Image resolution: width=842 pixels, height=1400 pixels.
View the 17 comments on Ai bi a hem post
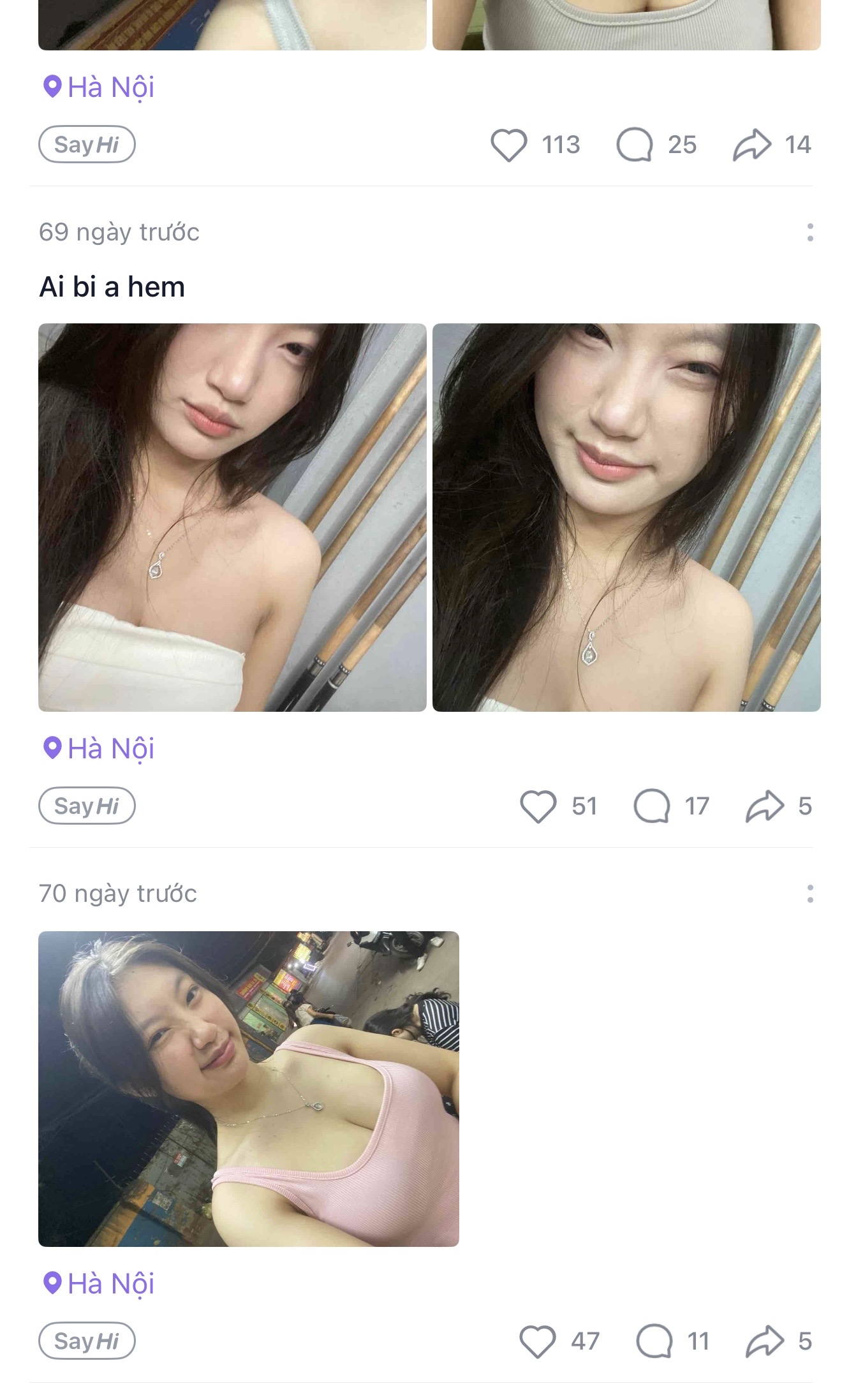tap(652, 806)
